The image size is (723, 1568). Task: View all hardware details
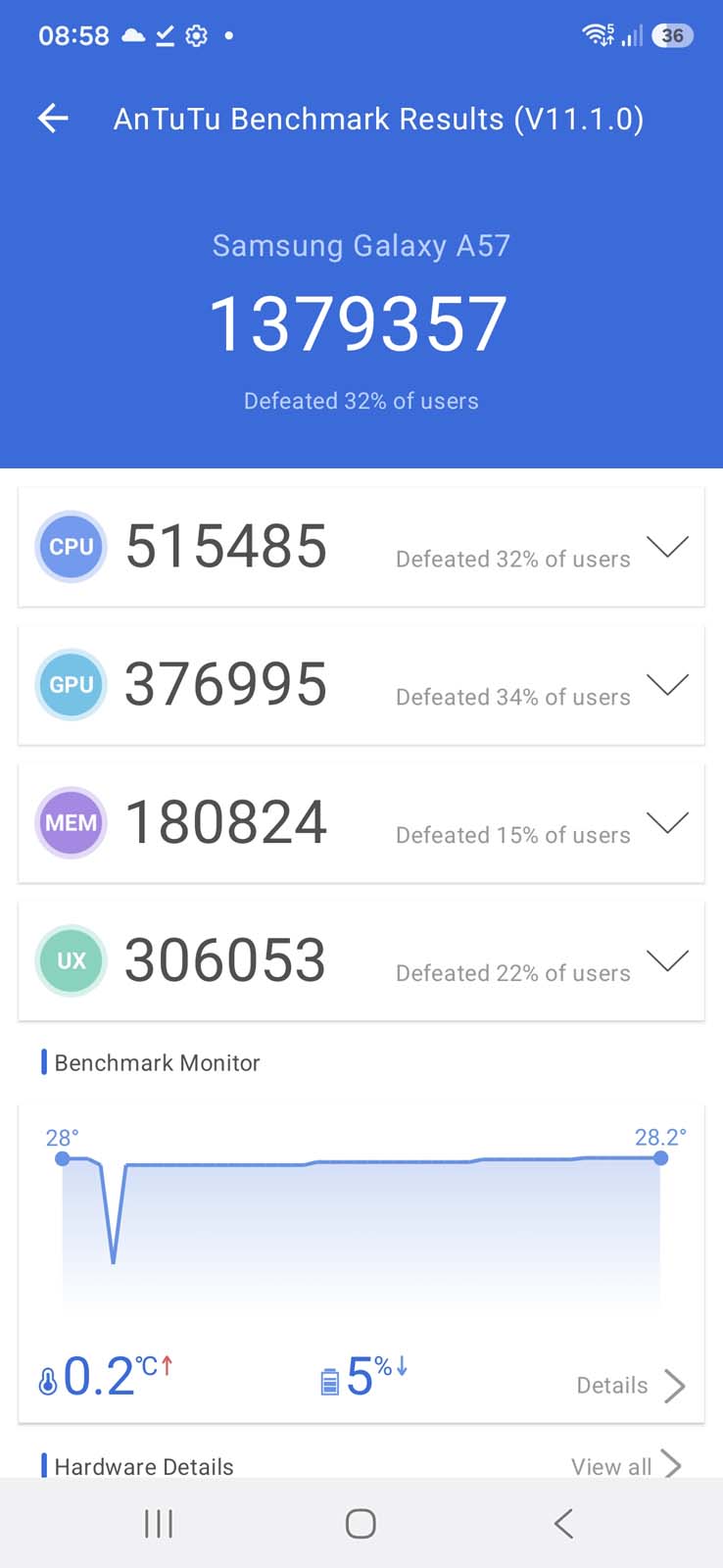(627, 1465)
